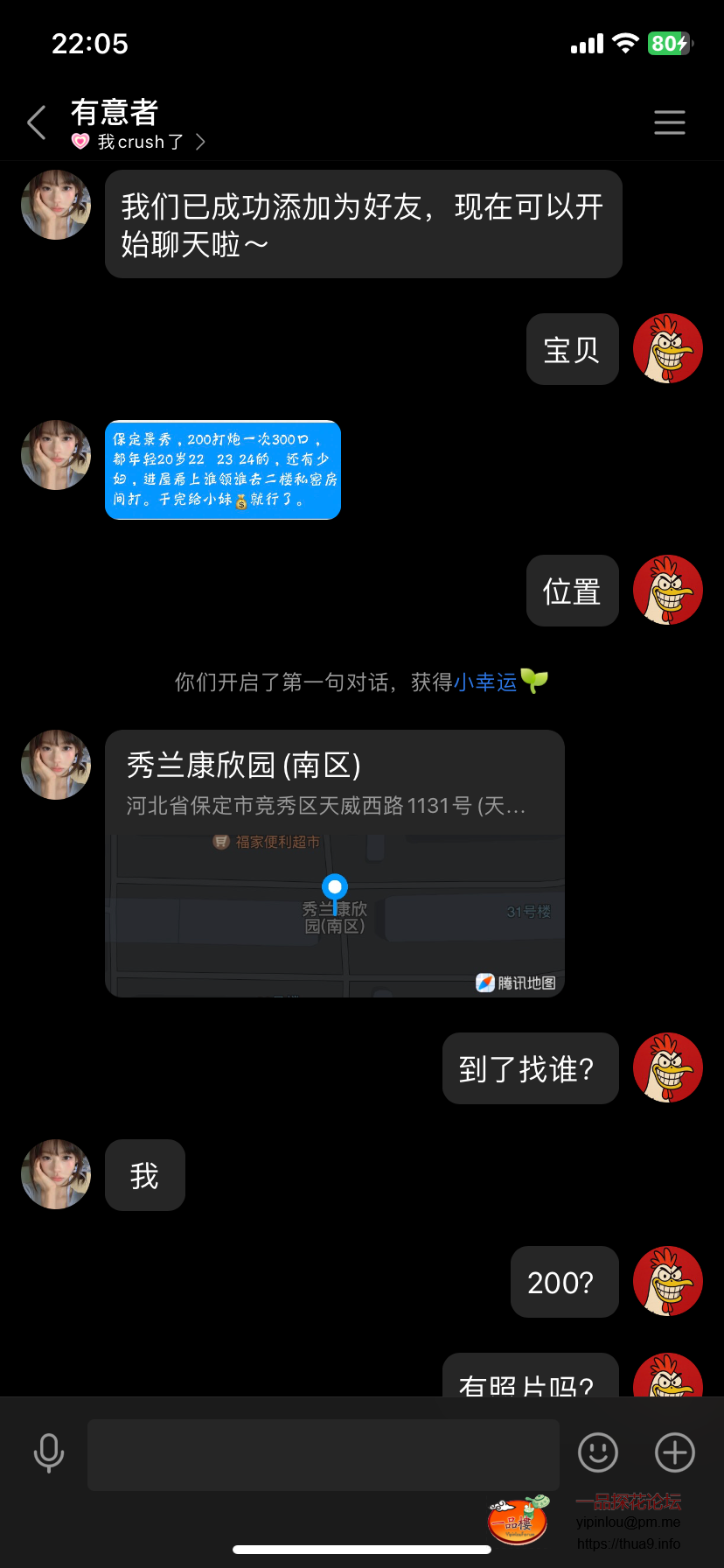
Task: Tap the pink heart crush badge
Action: pos(80,142)
